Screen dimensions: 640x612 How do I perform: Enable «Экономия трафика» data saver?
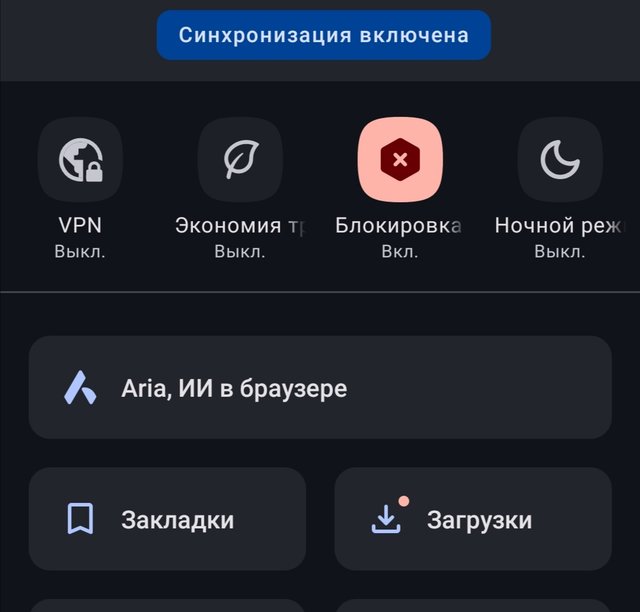pyautogui.click(x=240, y=160)
